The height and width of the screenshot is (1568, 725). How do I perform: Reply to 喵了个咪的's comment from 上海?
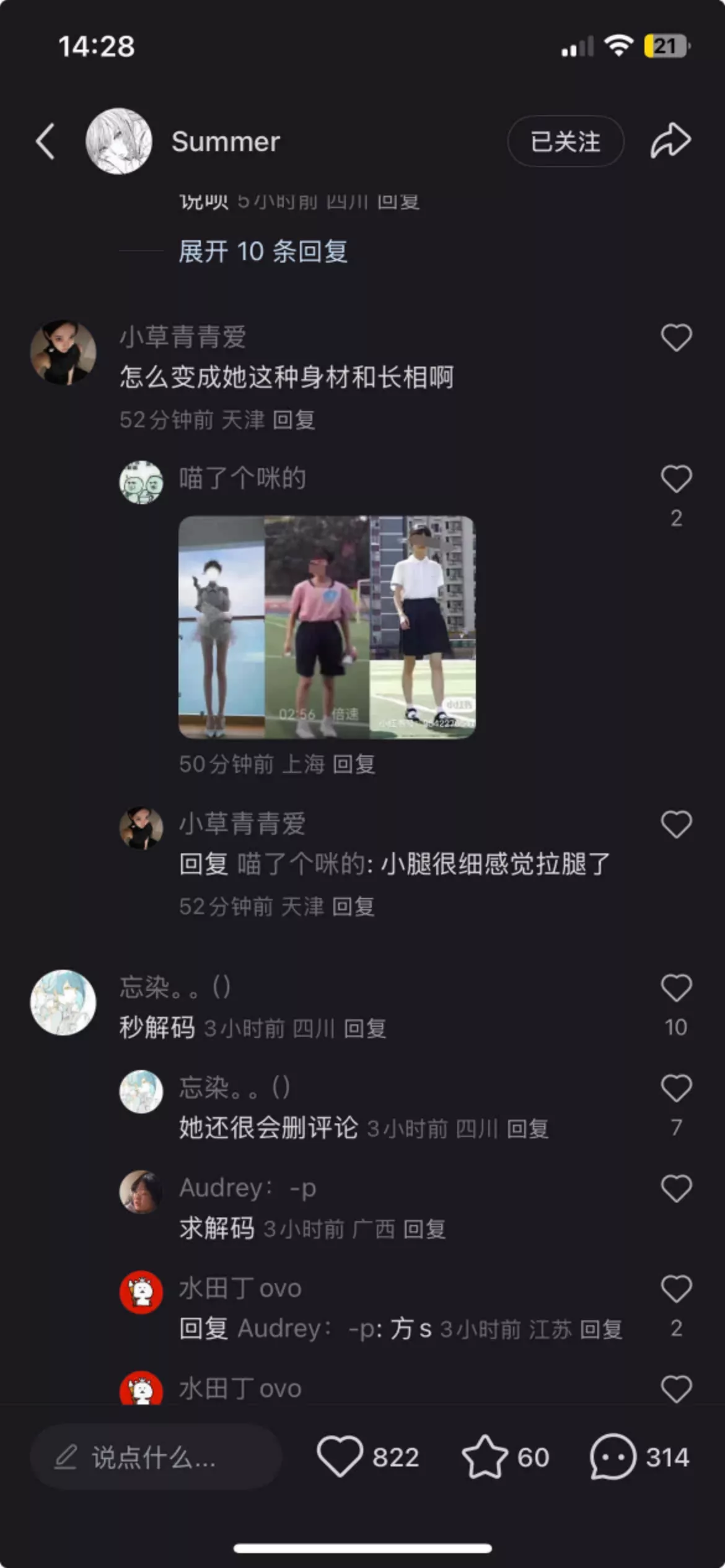tap(354, 764)
